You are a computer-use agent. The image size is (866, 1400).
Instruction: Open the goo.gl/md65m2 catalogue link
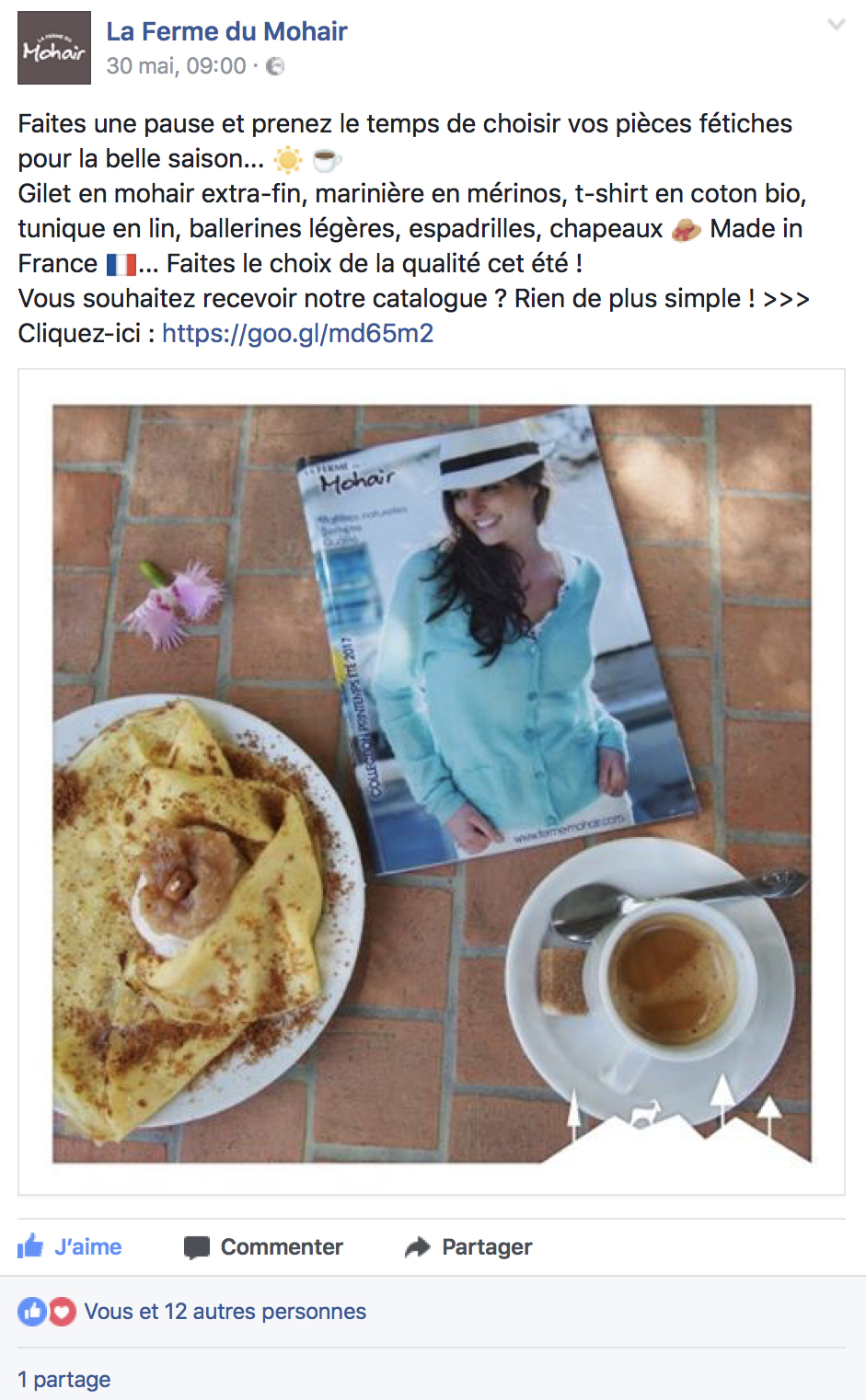(297, 333)
